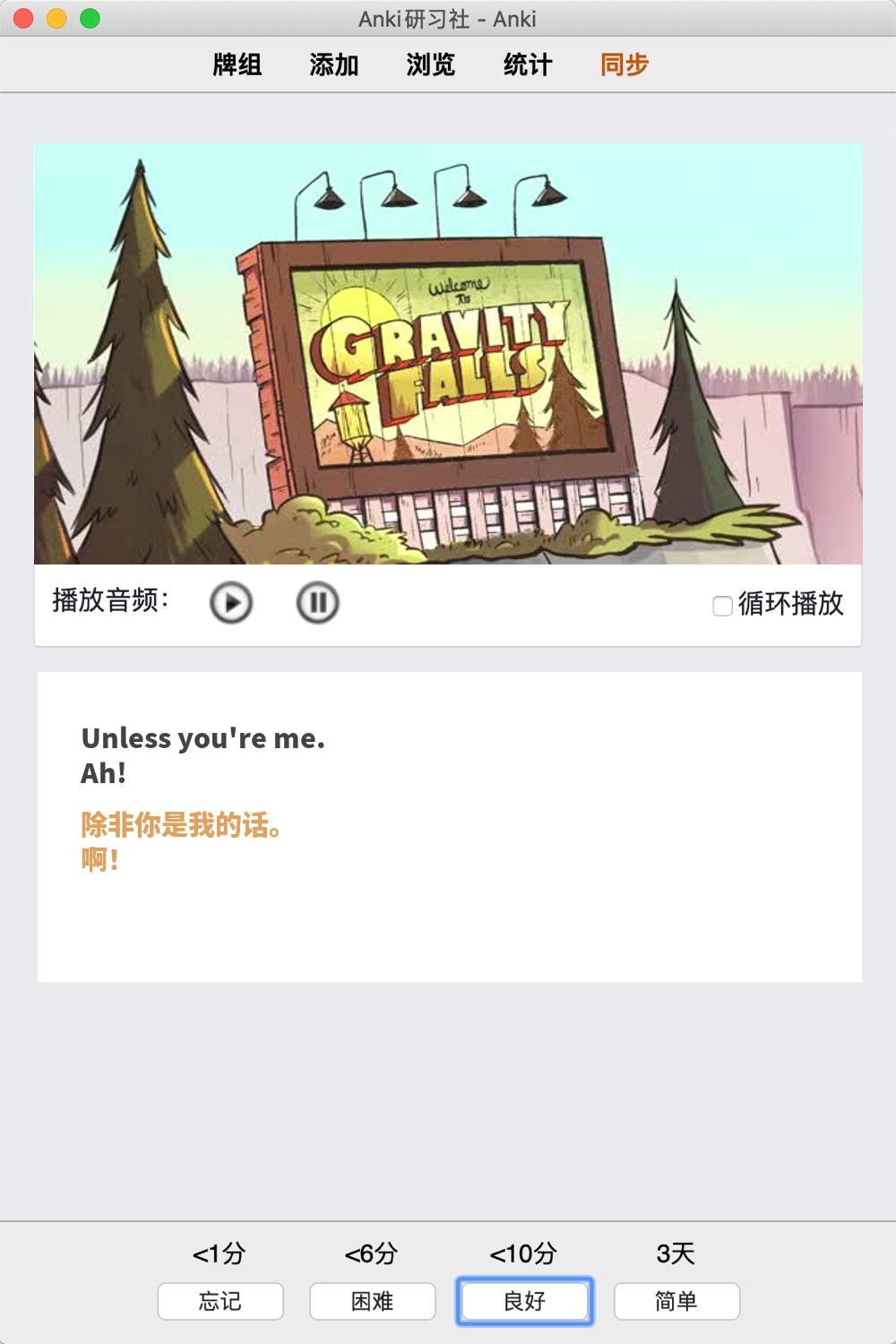Start 同步 sync
This screenshot has width=896, height=1344.
(x=625, y=65)
